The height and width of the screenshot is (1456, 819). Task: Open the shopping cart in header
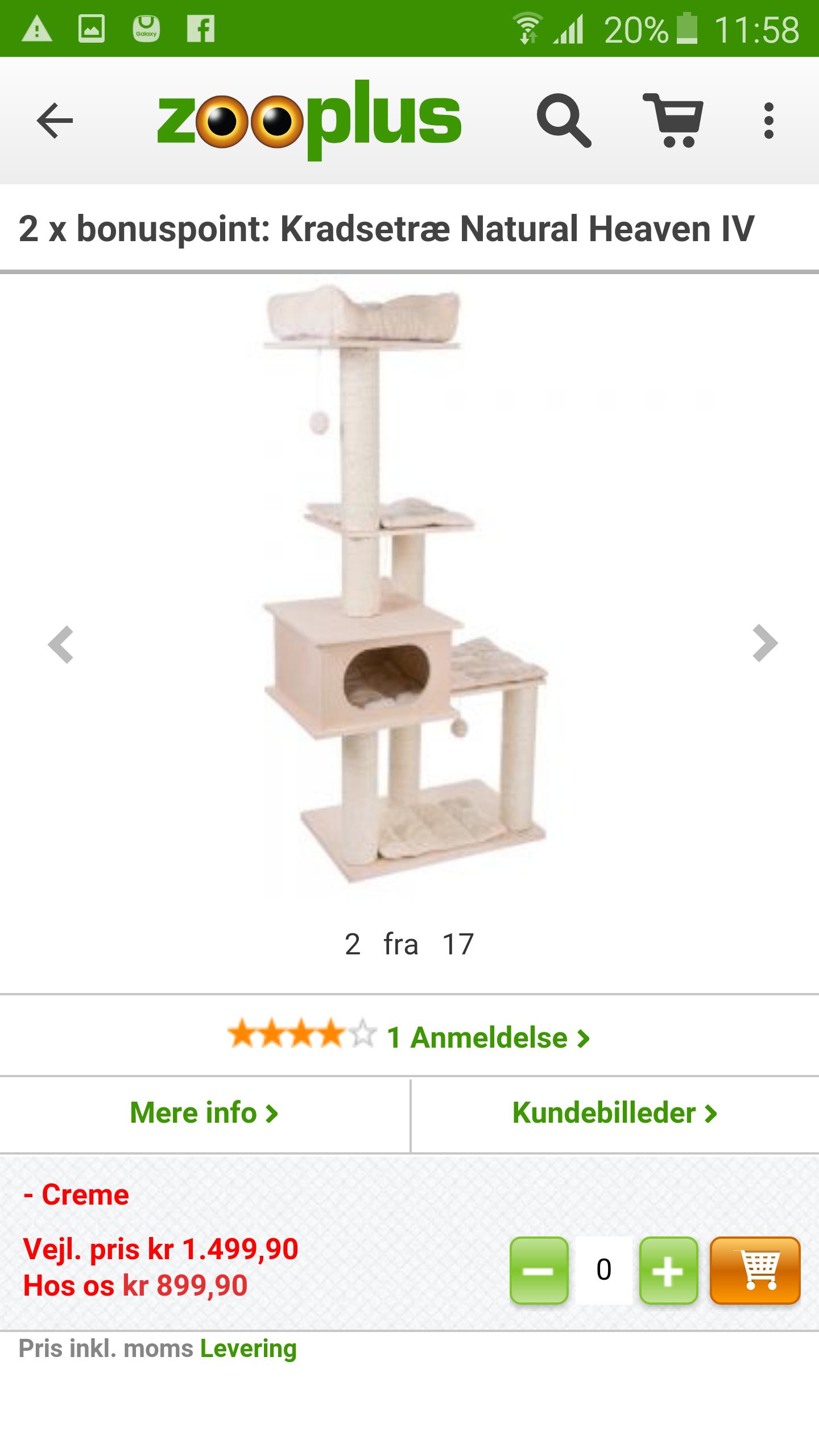(673, 121)
